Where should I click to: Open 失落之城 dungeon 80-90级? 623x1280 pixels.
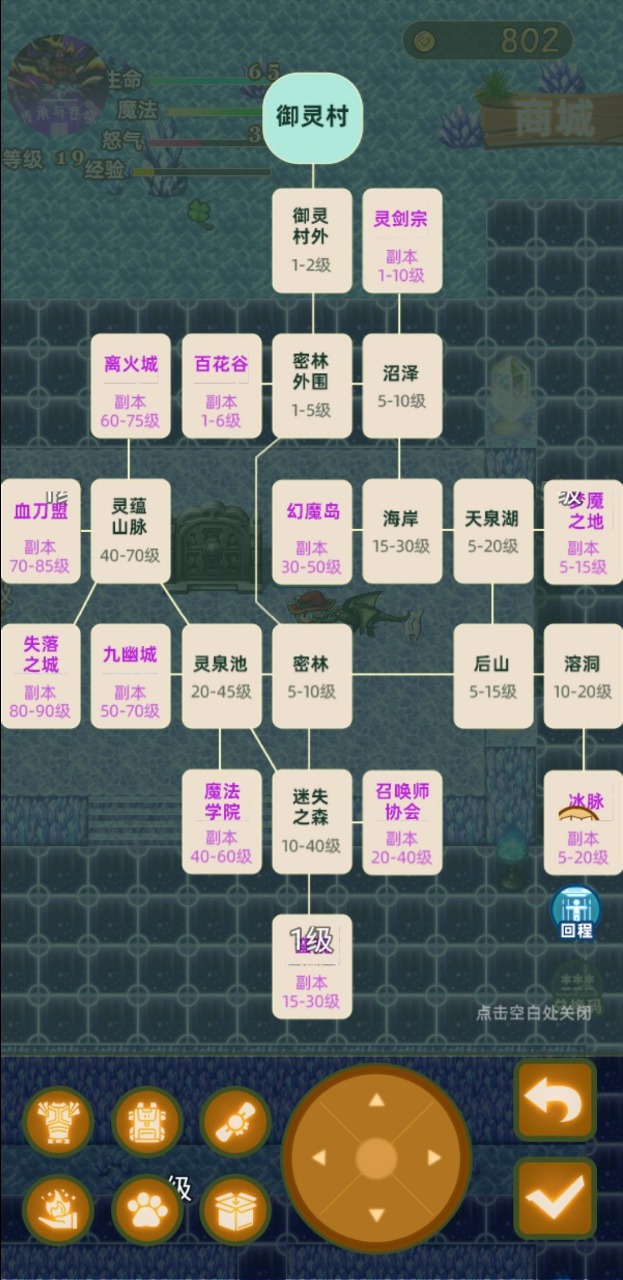tap(40, 676)
